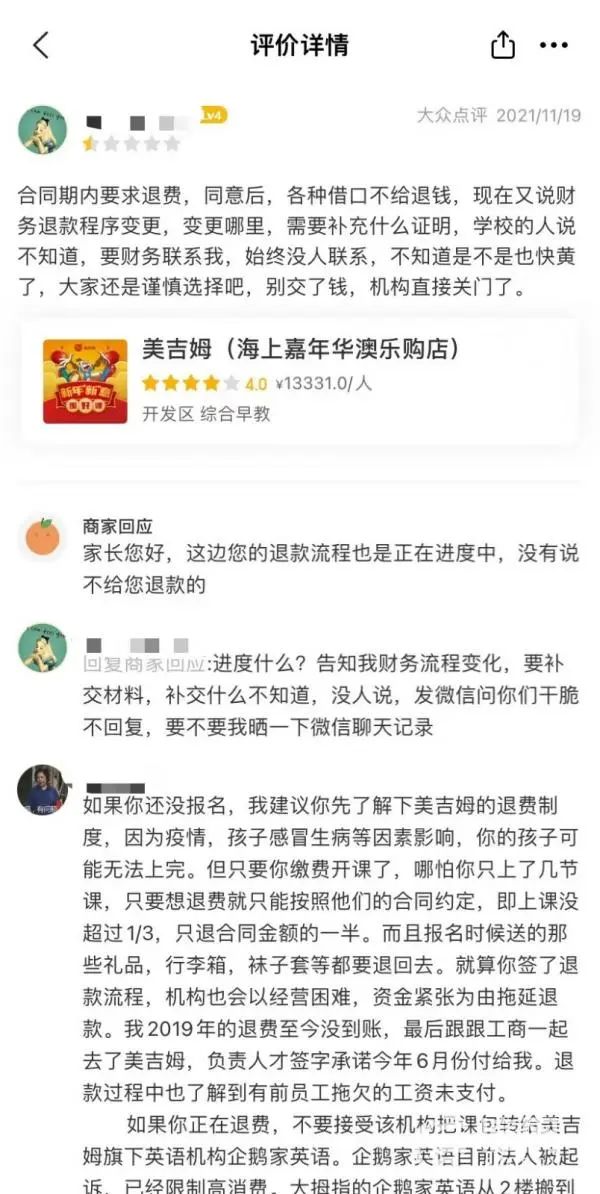This screenshot has width=600, height=1194.
Task: Open the avatar of the user replying to the merchant
Action: click(x=43, y=647)
